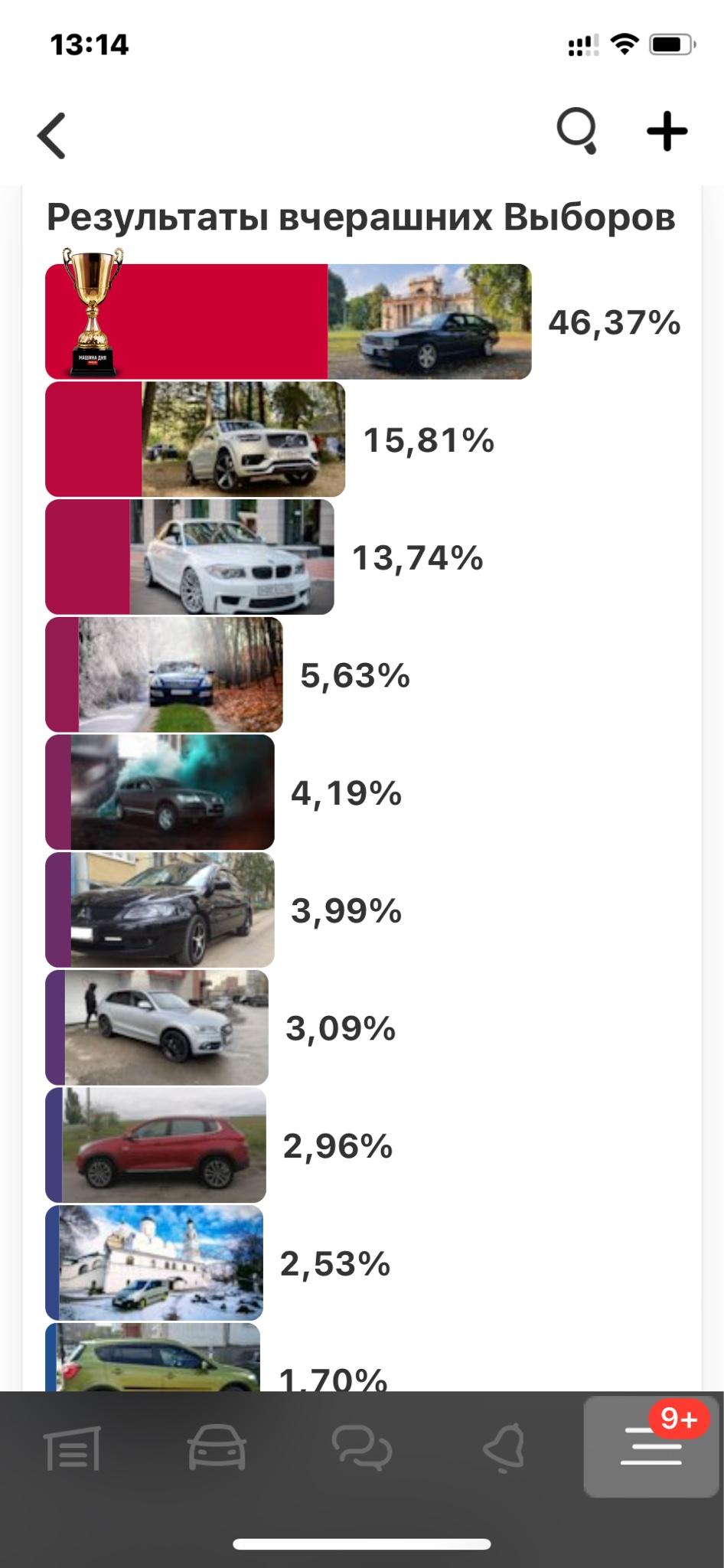Image resolution: width=724 pixels, height=1568 pixels.
Task: Open the white Volvo with 15,81%
Action: [x=243, y=439]
